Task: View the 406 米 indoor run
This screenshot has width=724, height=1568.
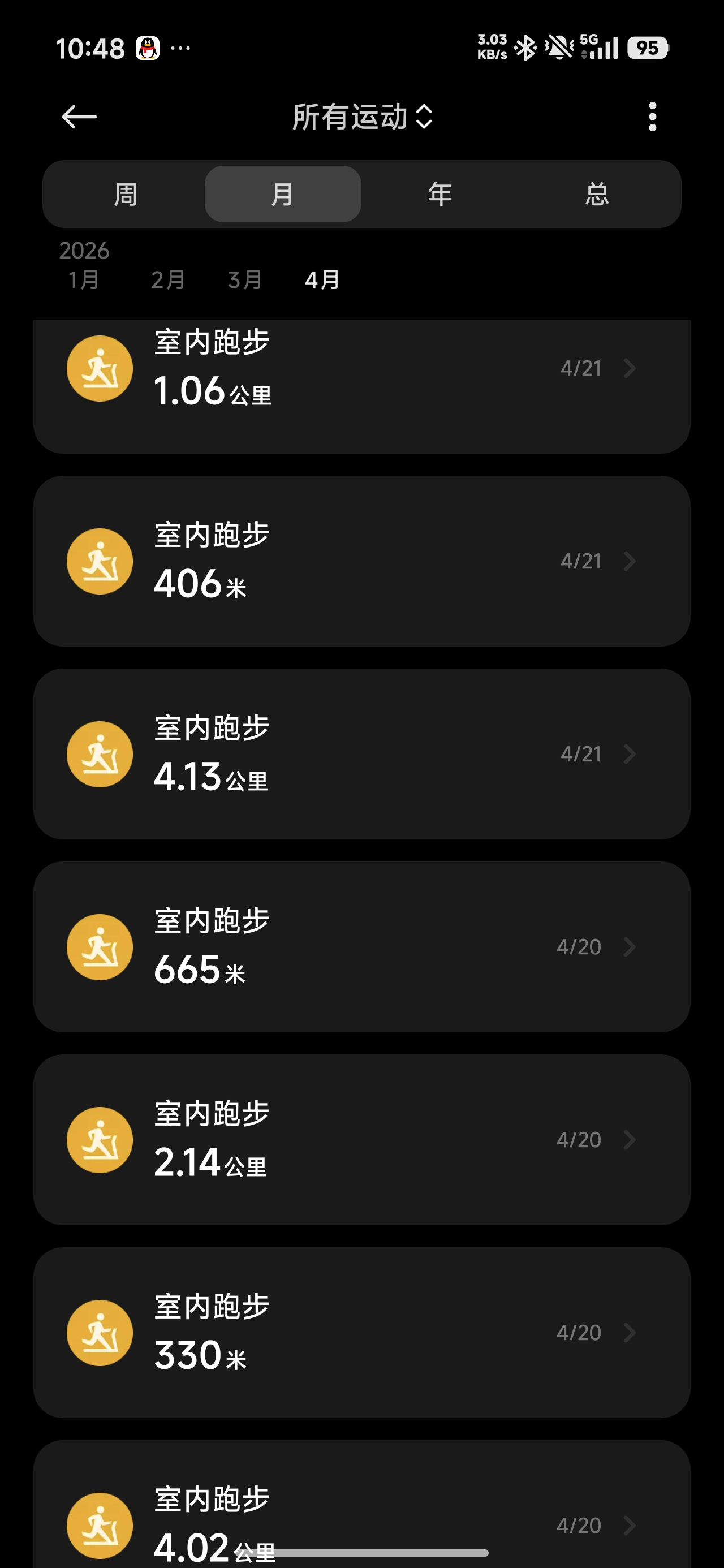Action: 361,561
